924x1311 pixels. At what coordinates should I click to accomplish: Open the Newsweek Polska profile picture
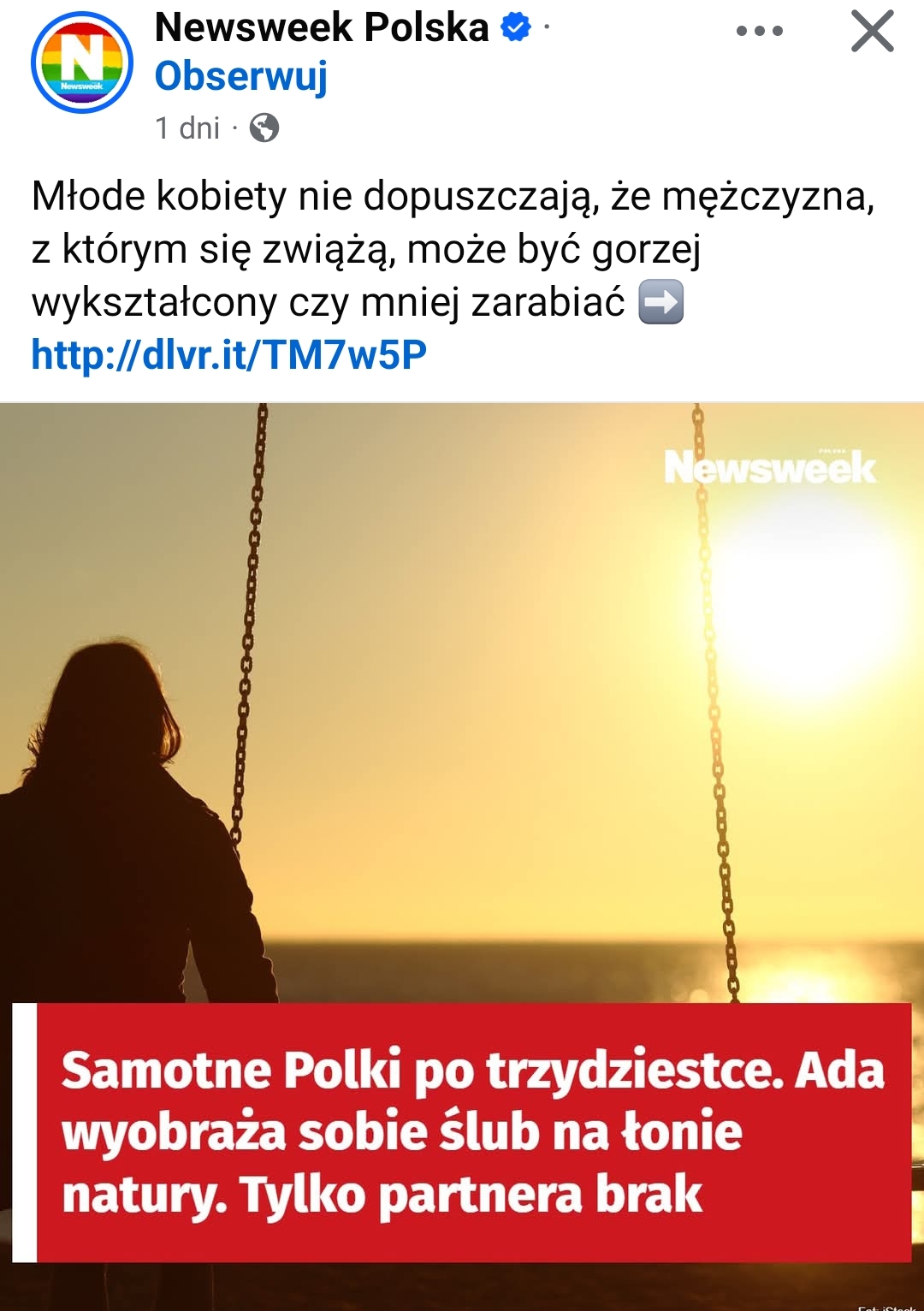[x=82, y=62]
